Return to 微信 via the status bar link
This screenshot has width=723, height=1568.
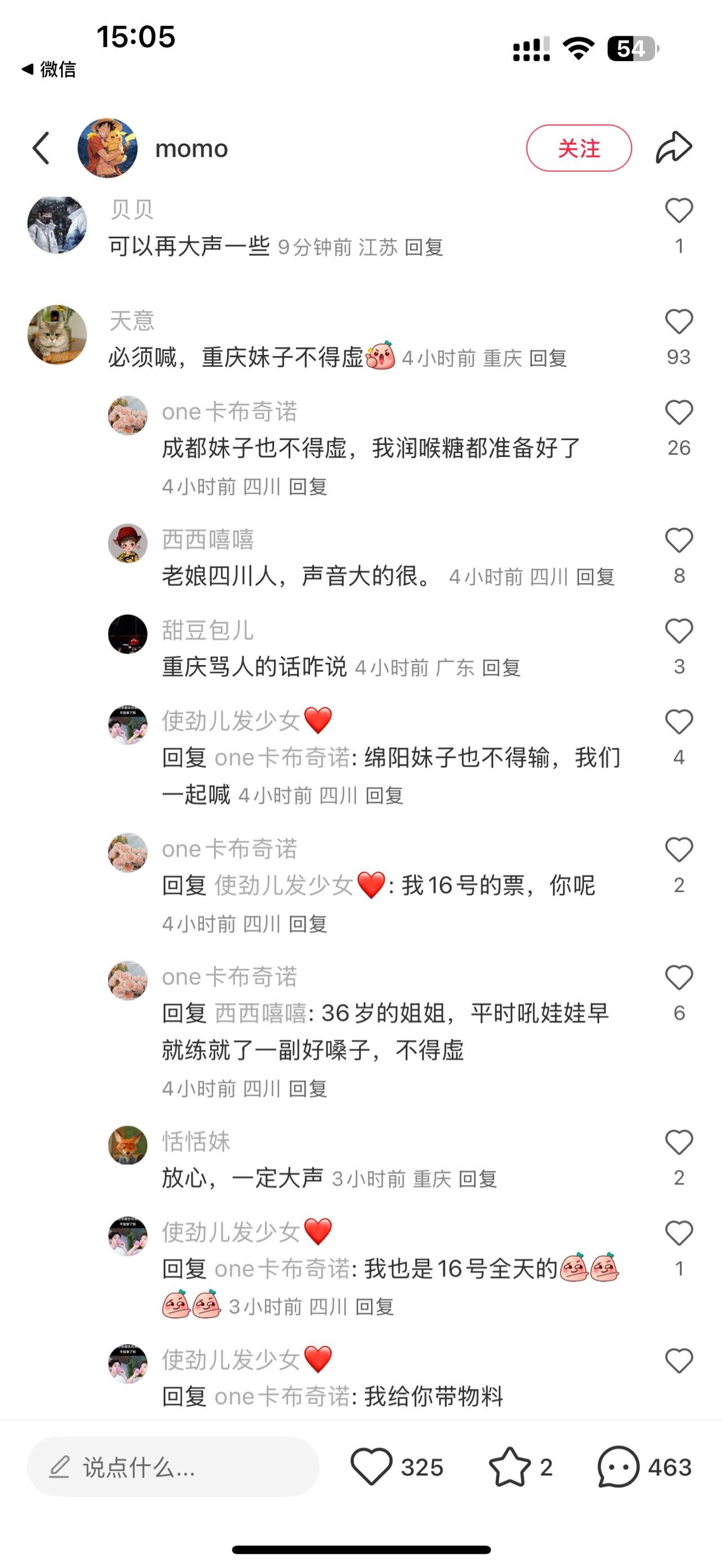click(49, 70)
